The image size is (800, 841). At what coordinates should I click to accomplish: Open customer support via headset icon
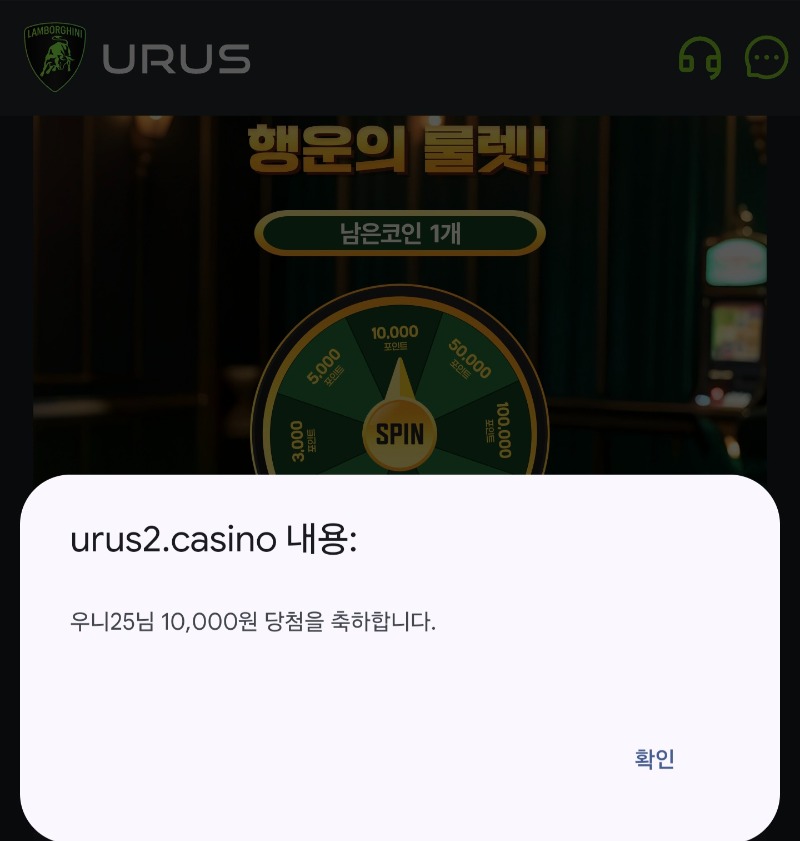700,57
